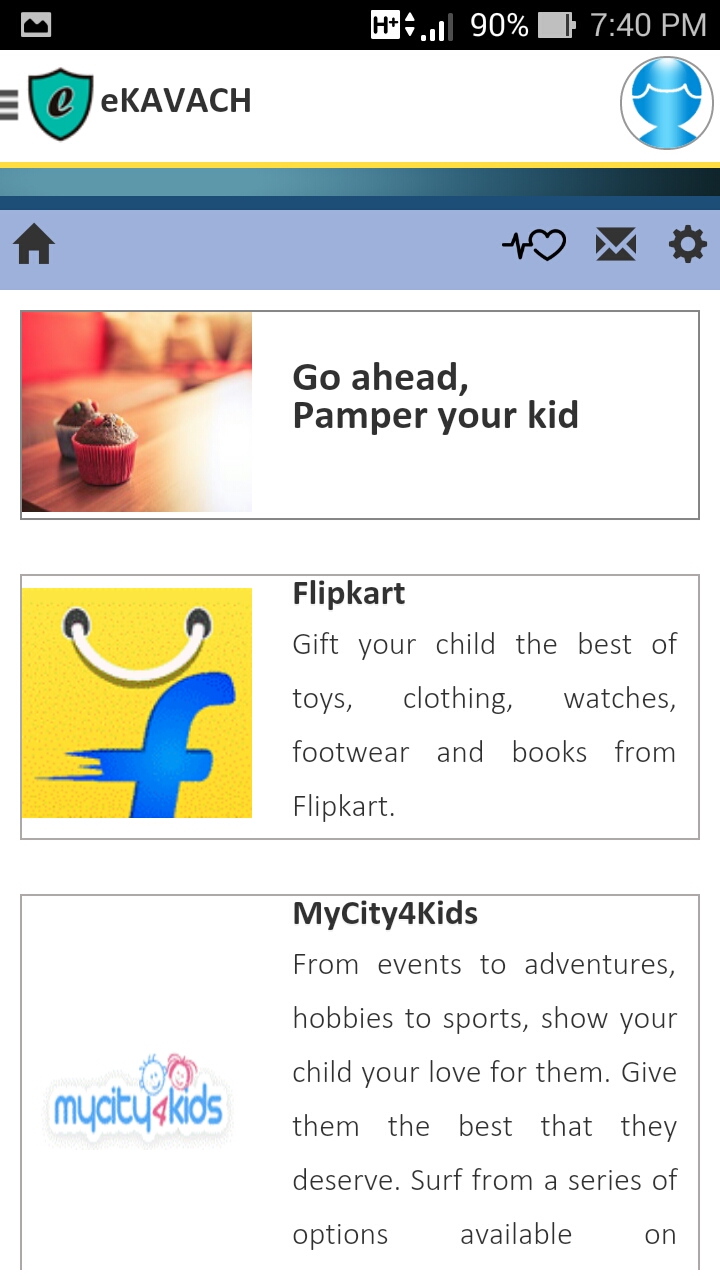Open the hamburger drawer menu
Viewport: 720px width, 1280px height.
(9, 104)
